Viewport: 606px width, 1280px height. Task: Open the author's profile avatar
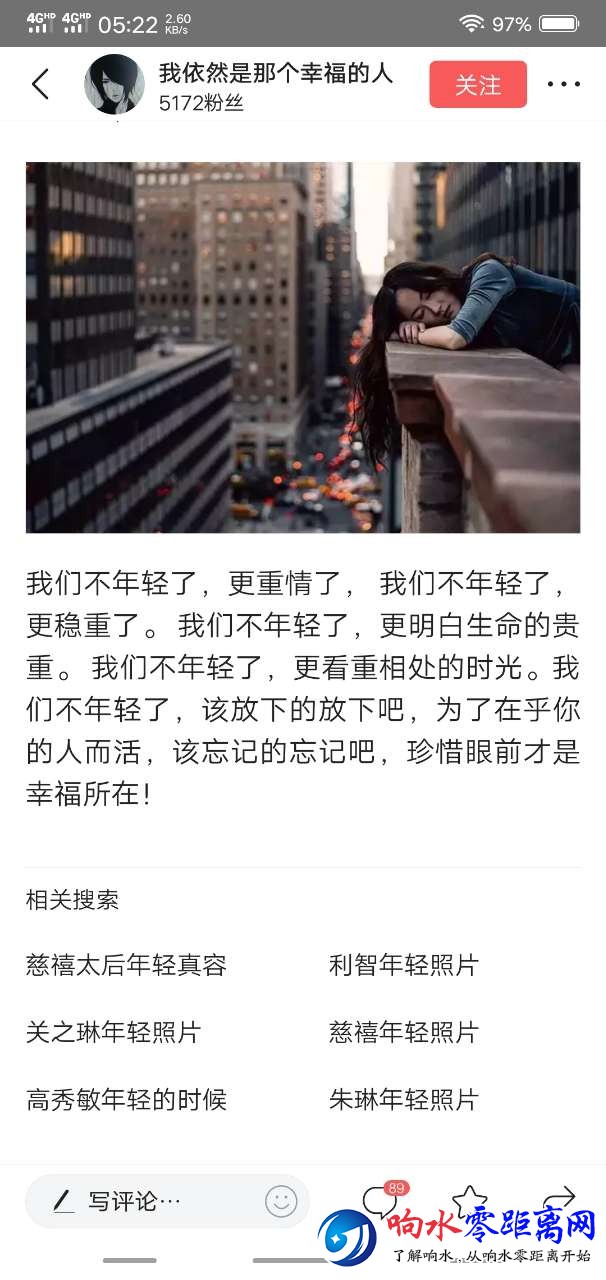114,85
